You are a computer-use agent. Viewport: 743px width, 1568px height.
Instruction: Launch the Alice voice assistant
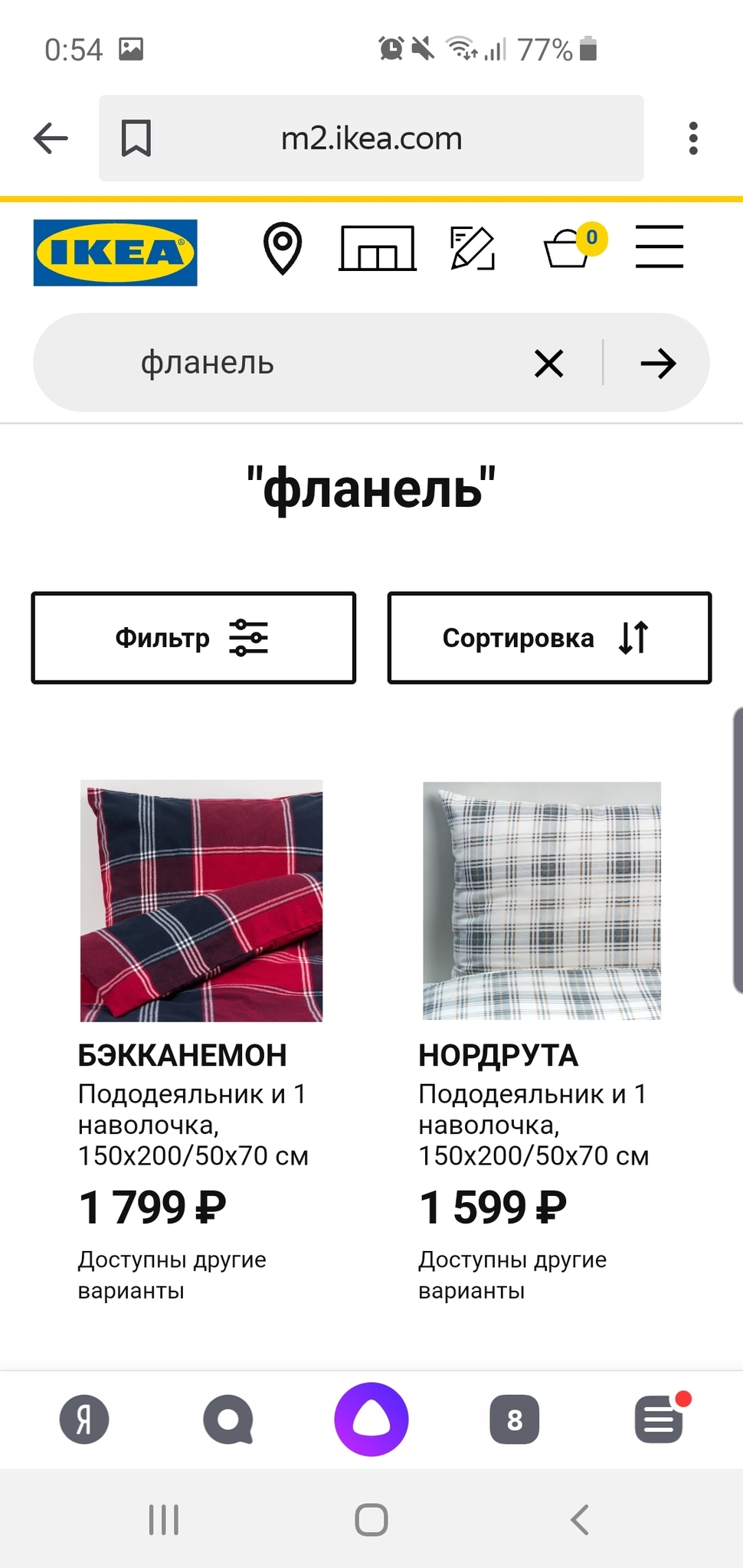(x=371, y=1419)
